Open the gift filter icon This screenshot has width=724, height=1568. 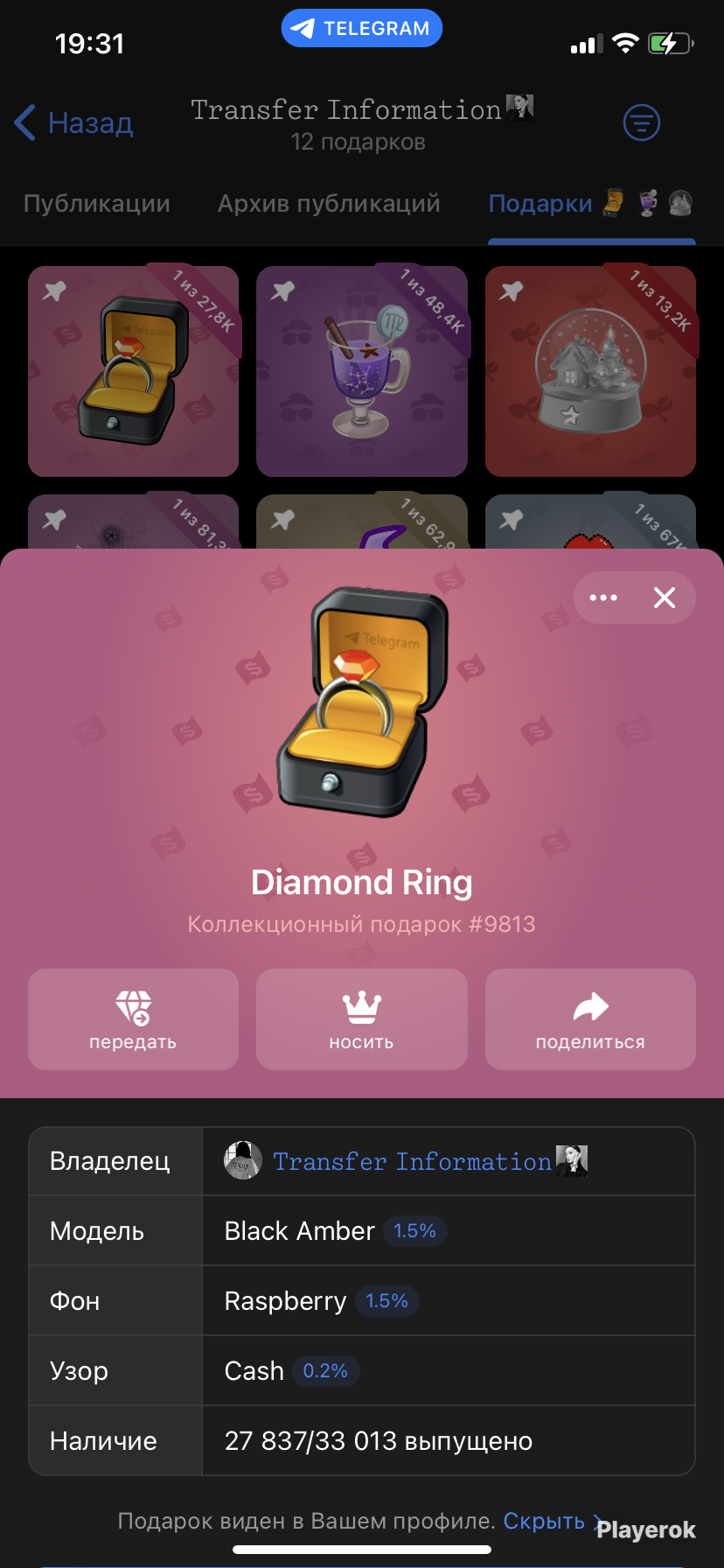[x=641, y=122]
